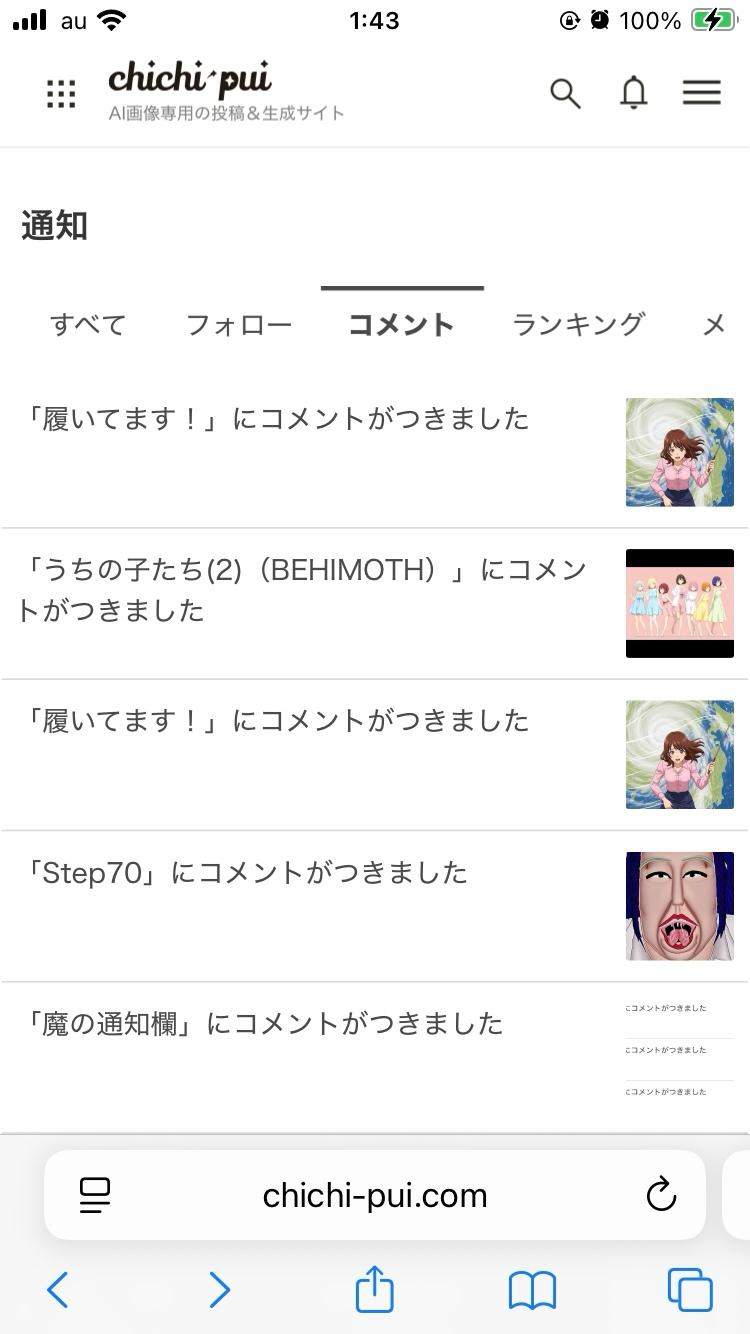Switch to the フォロー tab
Screen dimensions: 750x1334
coord(239,324)
